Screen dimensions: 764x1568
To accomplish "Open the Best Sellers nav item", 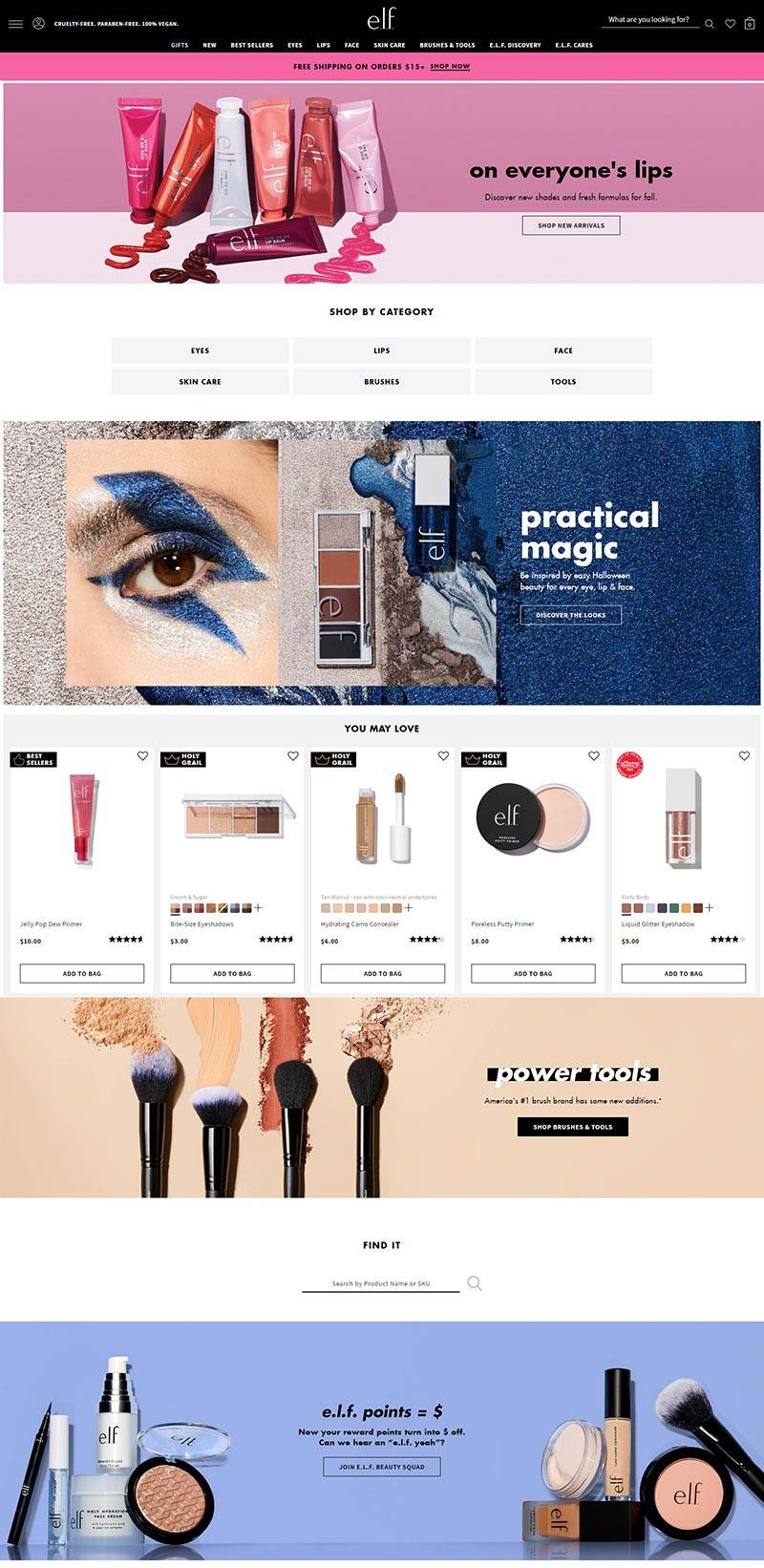I will click(x=251, y=45).
